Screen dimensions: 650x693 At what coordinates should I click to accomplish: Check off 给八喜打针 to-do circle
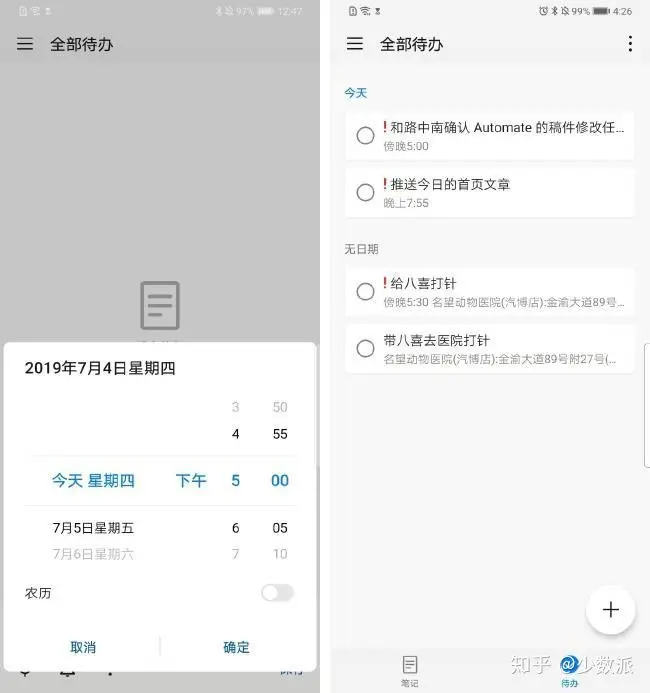click(365, 291)
